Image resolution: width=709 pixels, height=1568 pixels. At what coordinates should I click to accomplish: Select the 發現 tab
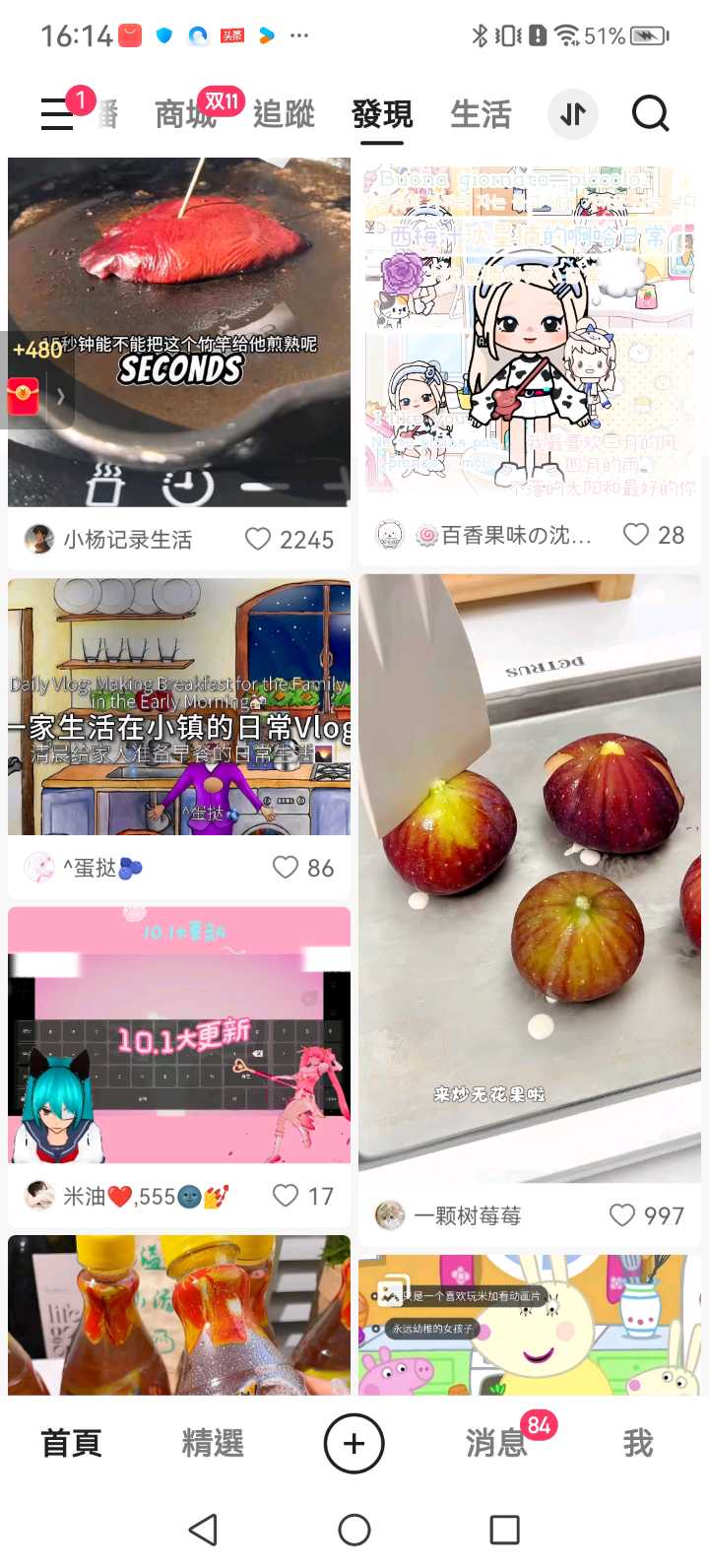pos(382,114)
